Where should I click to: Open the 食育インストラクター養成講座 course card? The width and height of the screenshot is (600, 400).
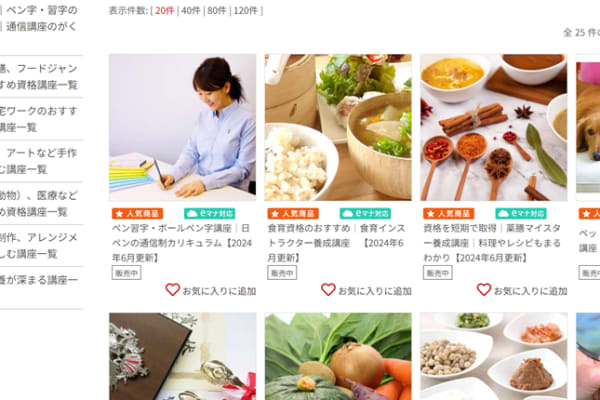(x=337, y=126)
